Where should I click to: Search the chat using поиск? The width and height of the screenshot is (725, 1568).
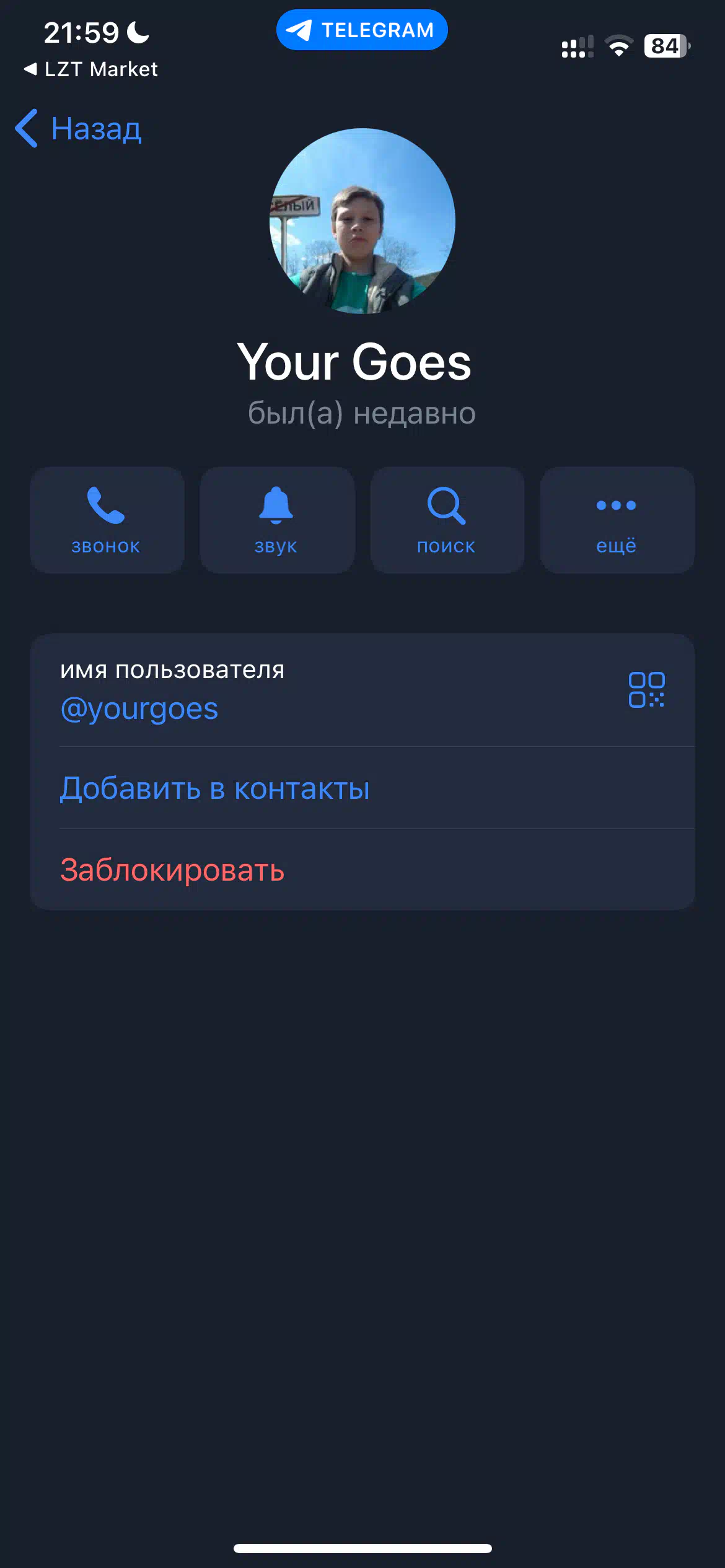[447, 520]
